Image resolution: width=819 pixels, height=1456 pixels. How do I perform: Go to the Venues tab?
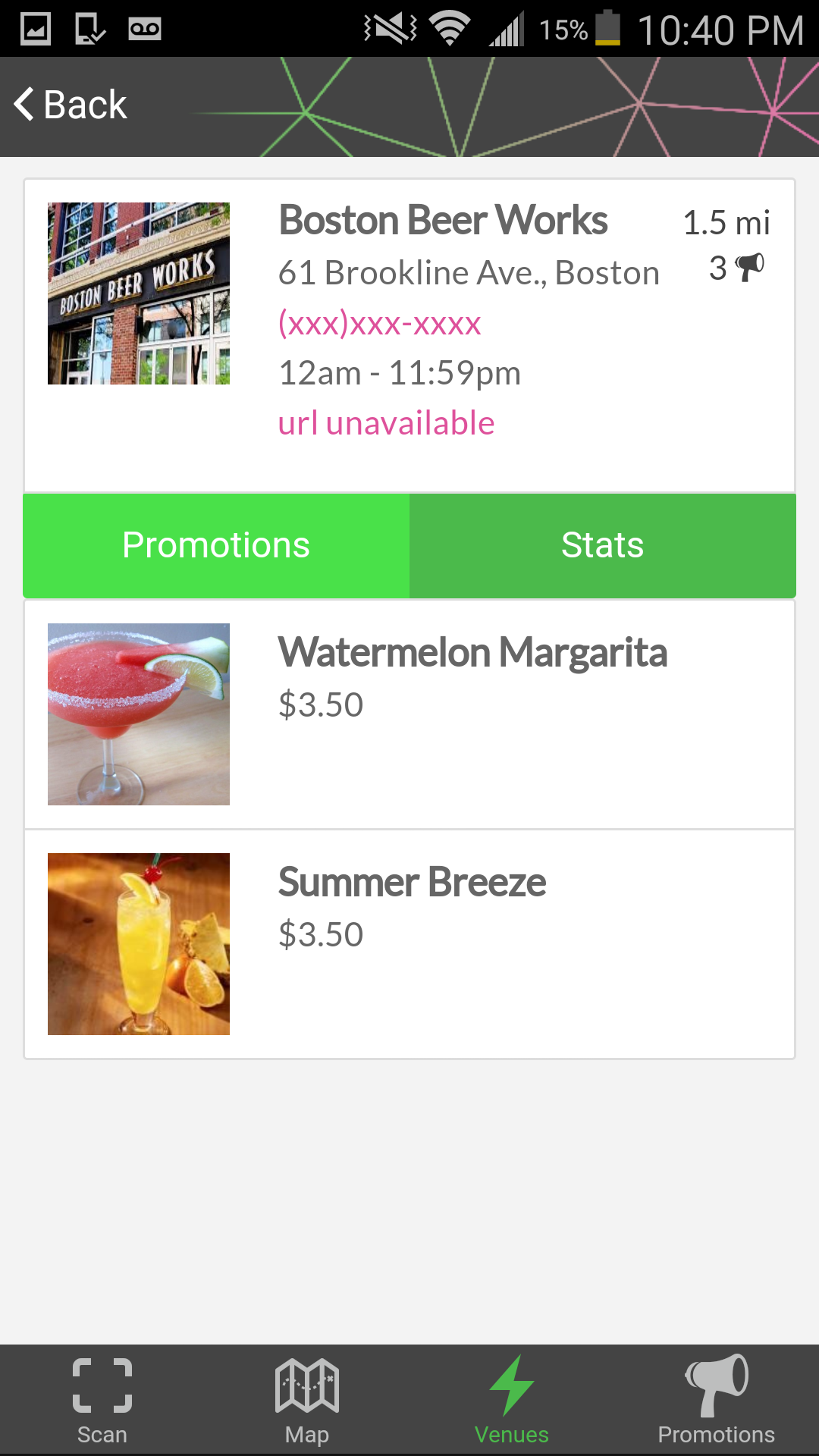(x=512, y=1401)
